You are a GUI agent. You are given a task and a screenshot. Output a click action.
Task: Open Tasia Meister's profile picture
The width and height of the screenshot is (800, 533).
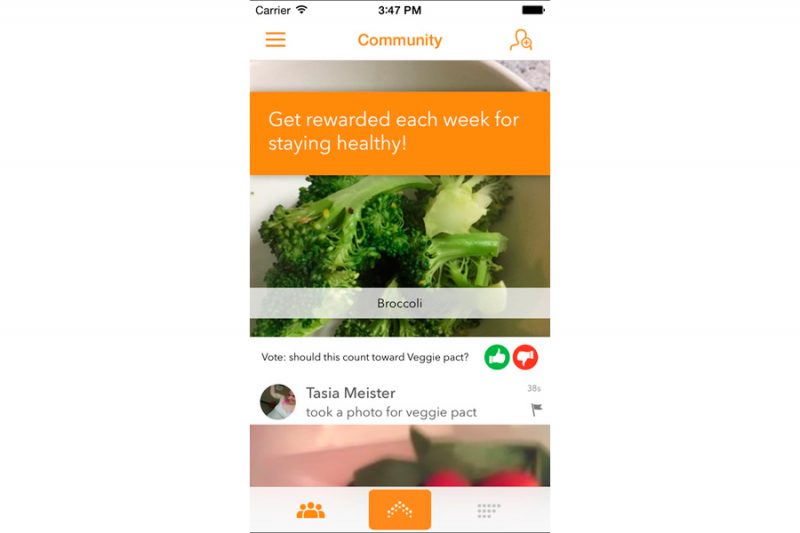278,402
